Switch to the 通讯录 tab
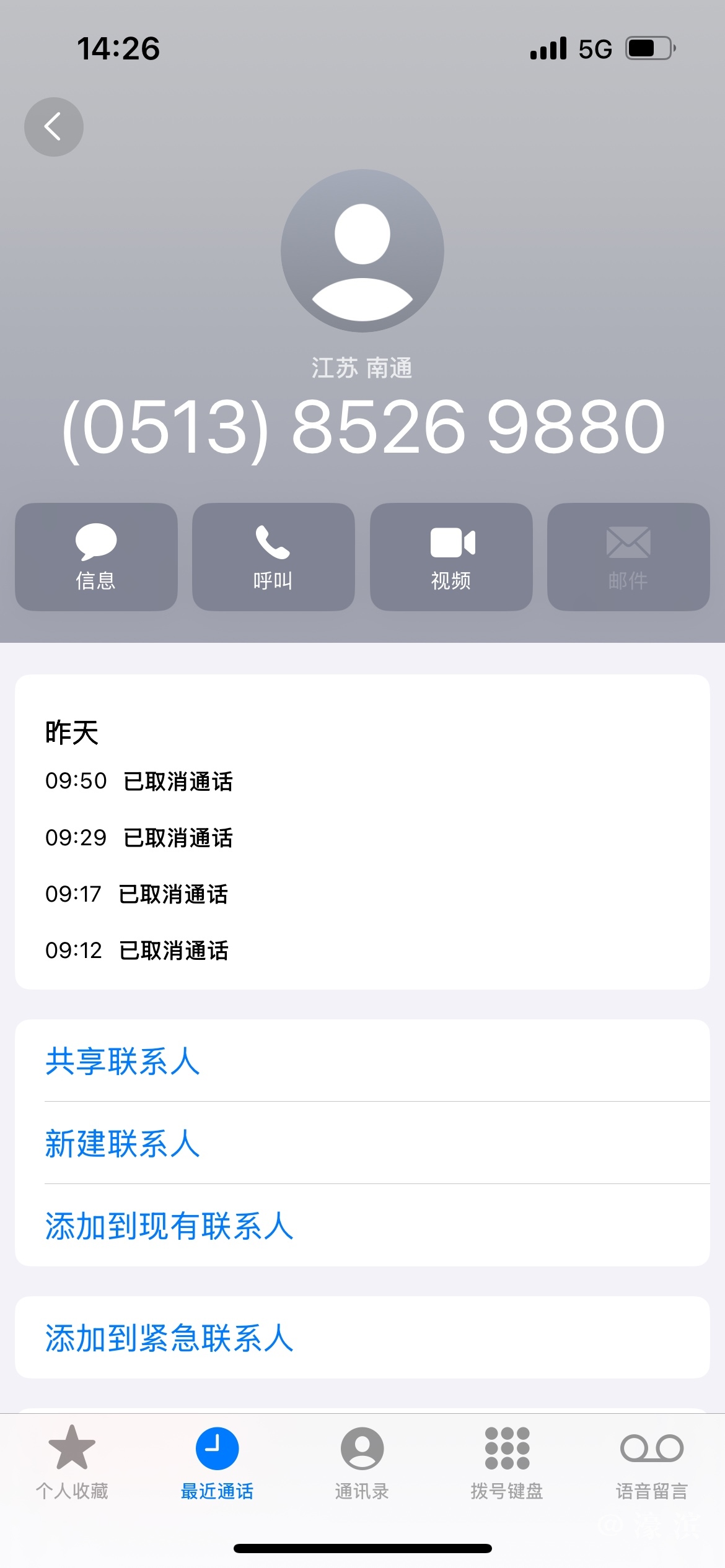Screen dimensions: 725x1568 click(x=362, y=1463)
